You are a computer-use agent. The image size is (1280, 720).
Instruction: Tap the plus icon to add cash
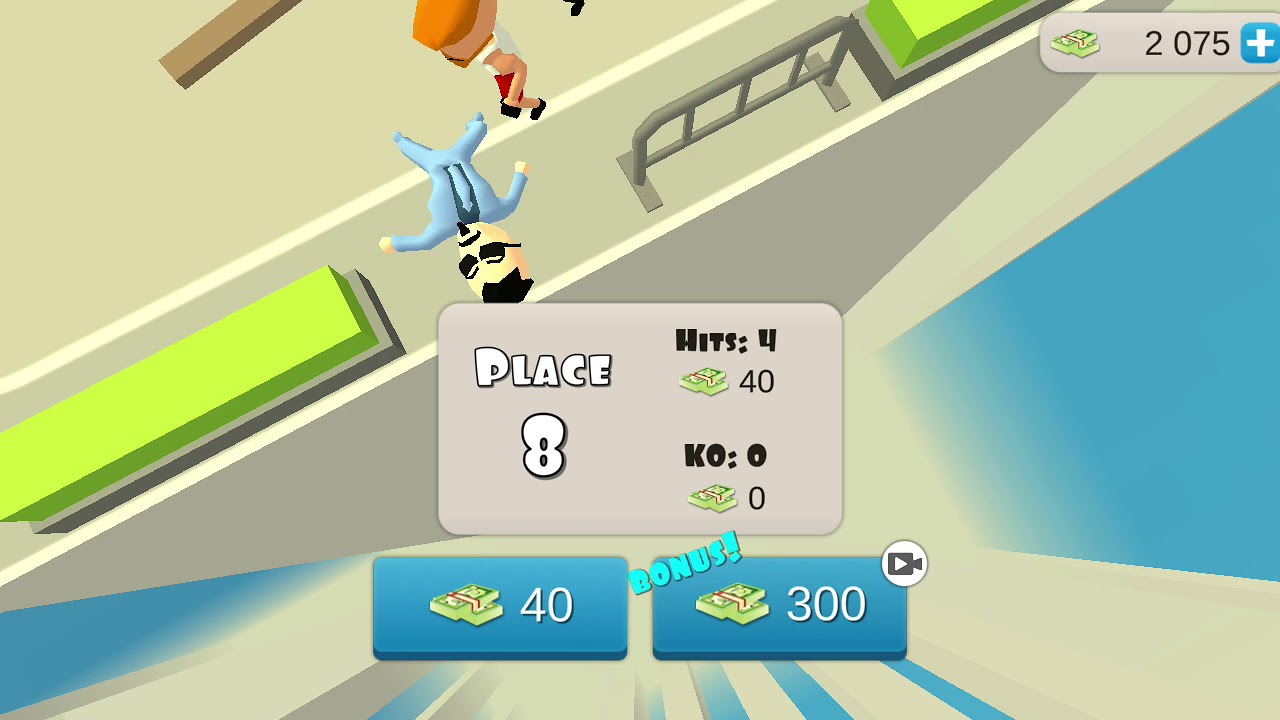1259,43
